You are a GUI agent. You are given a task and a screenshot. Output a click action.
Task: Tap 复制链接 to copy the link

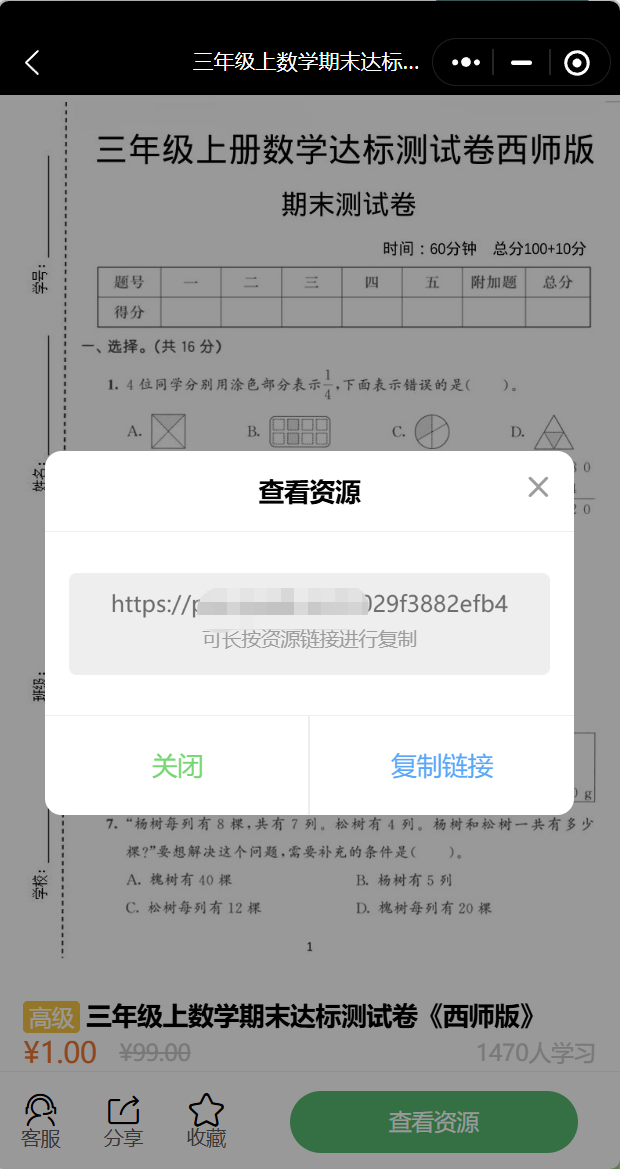pyautogui.click(x=441, y=766)
